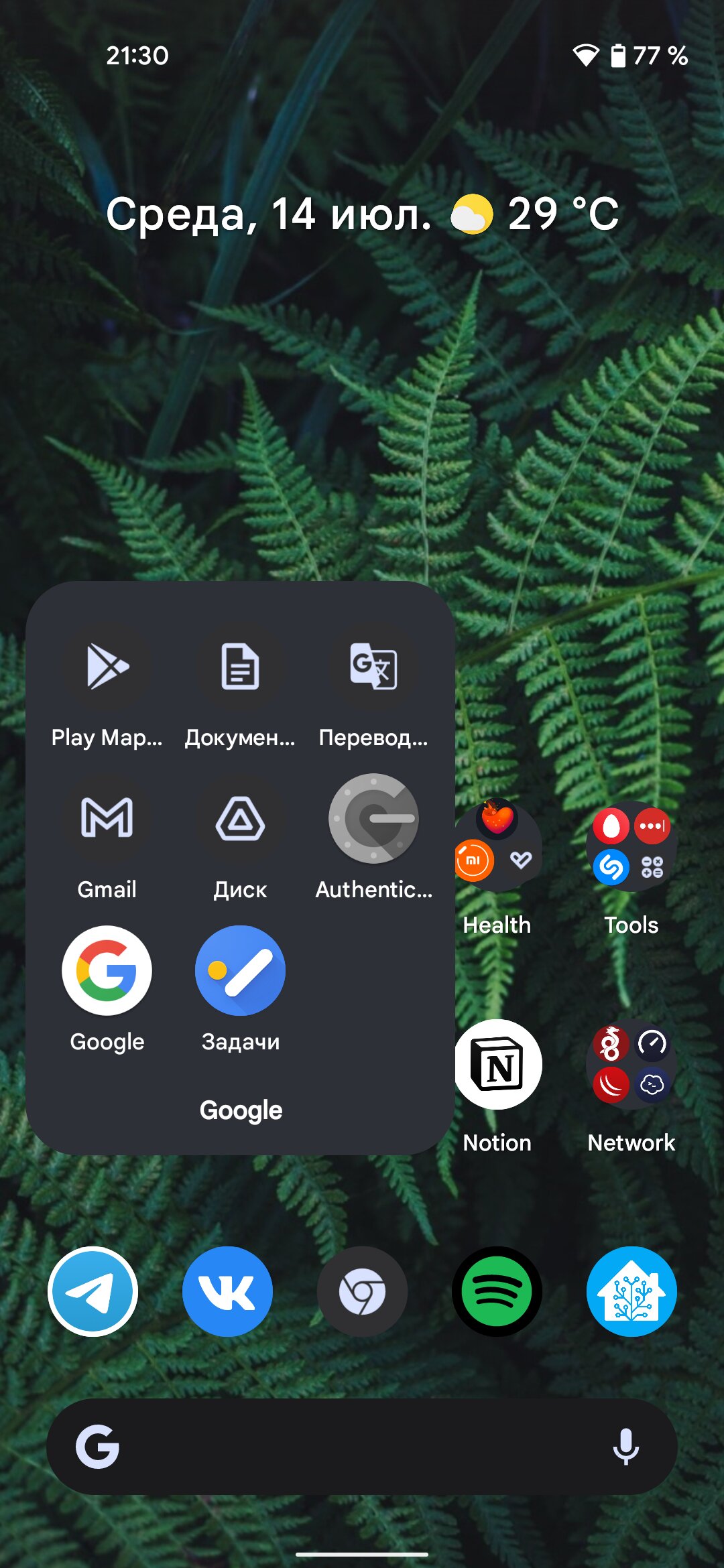Launch Chrome from the dock

(x=362, y=1291)
